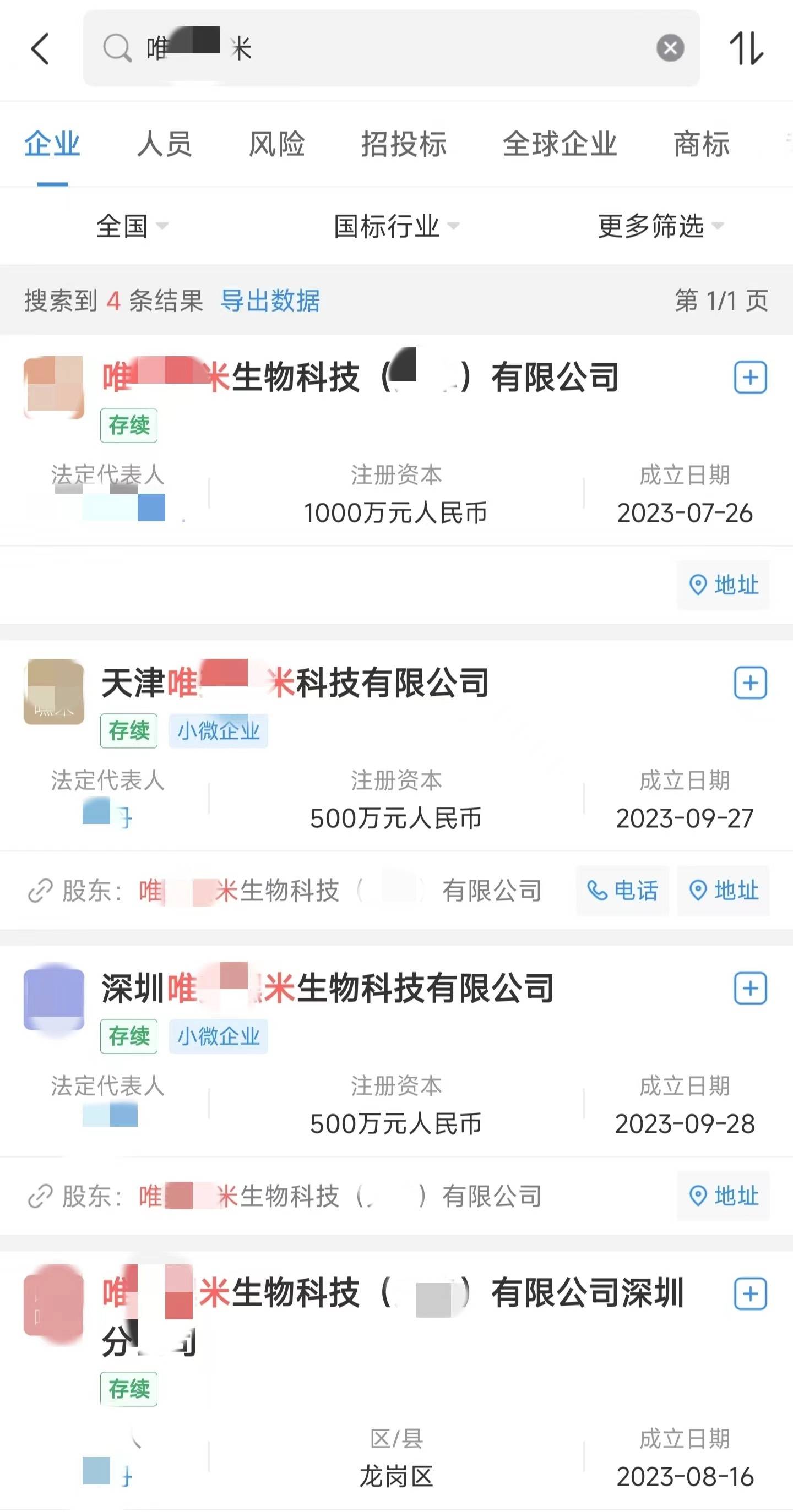View 地址 of the 2023-09-28 company
Viewport: 793px width, 1512px height.
[723, 1196]
